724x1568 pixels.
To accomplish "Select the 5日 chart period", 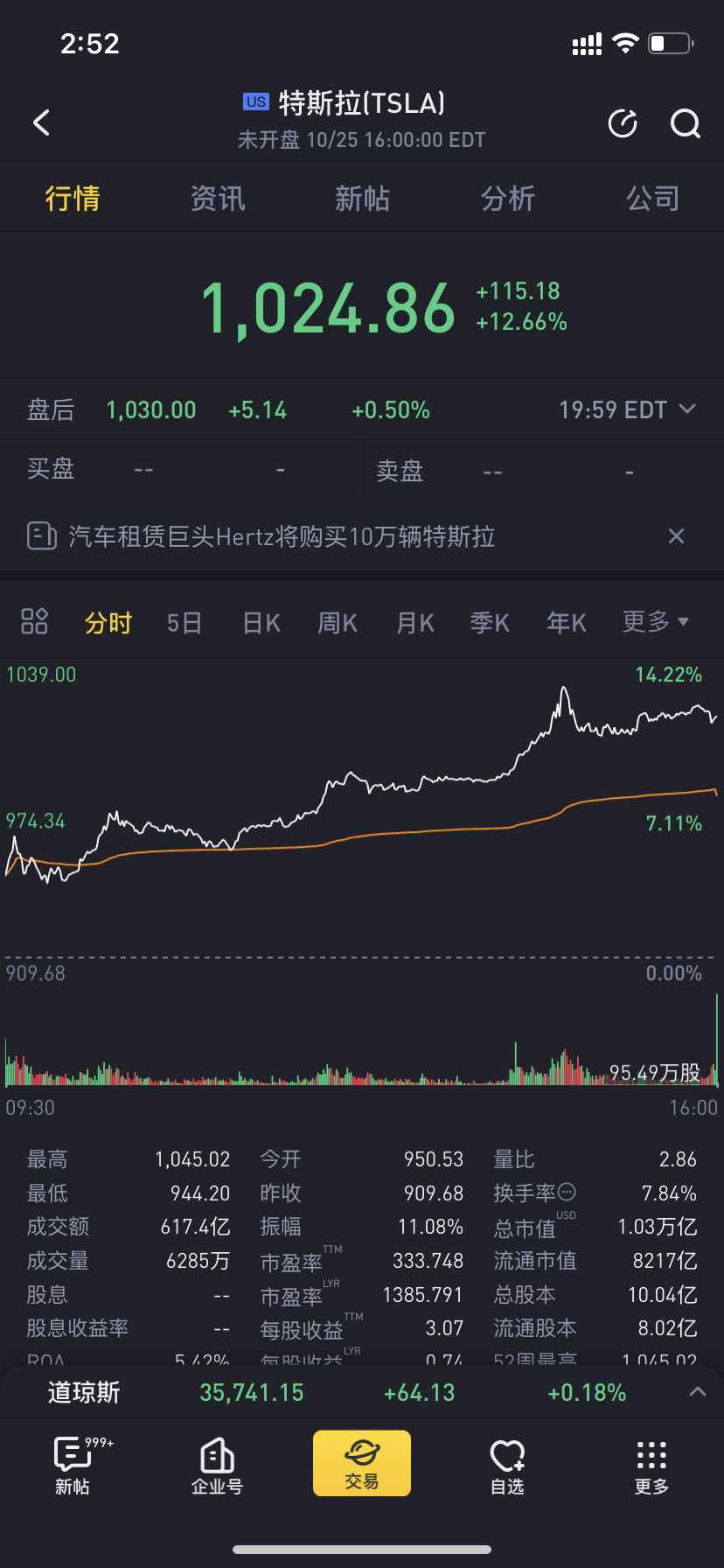I will pos(184,623).
